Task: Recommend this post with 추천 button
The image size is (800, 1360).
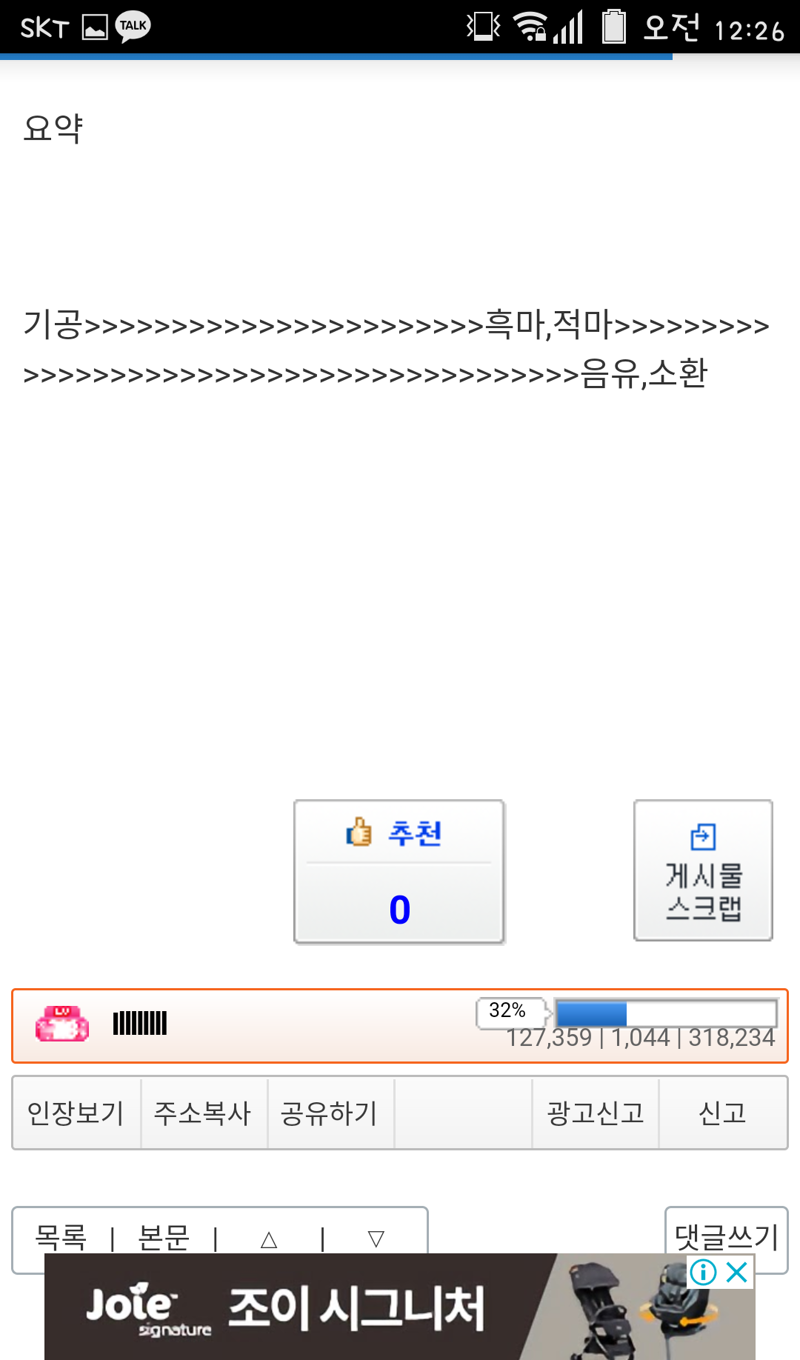Action: (x=399, y=870)
